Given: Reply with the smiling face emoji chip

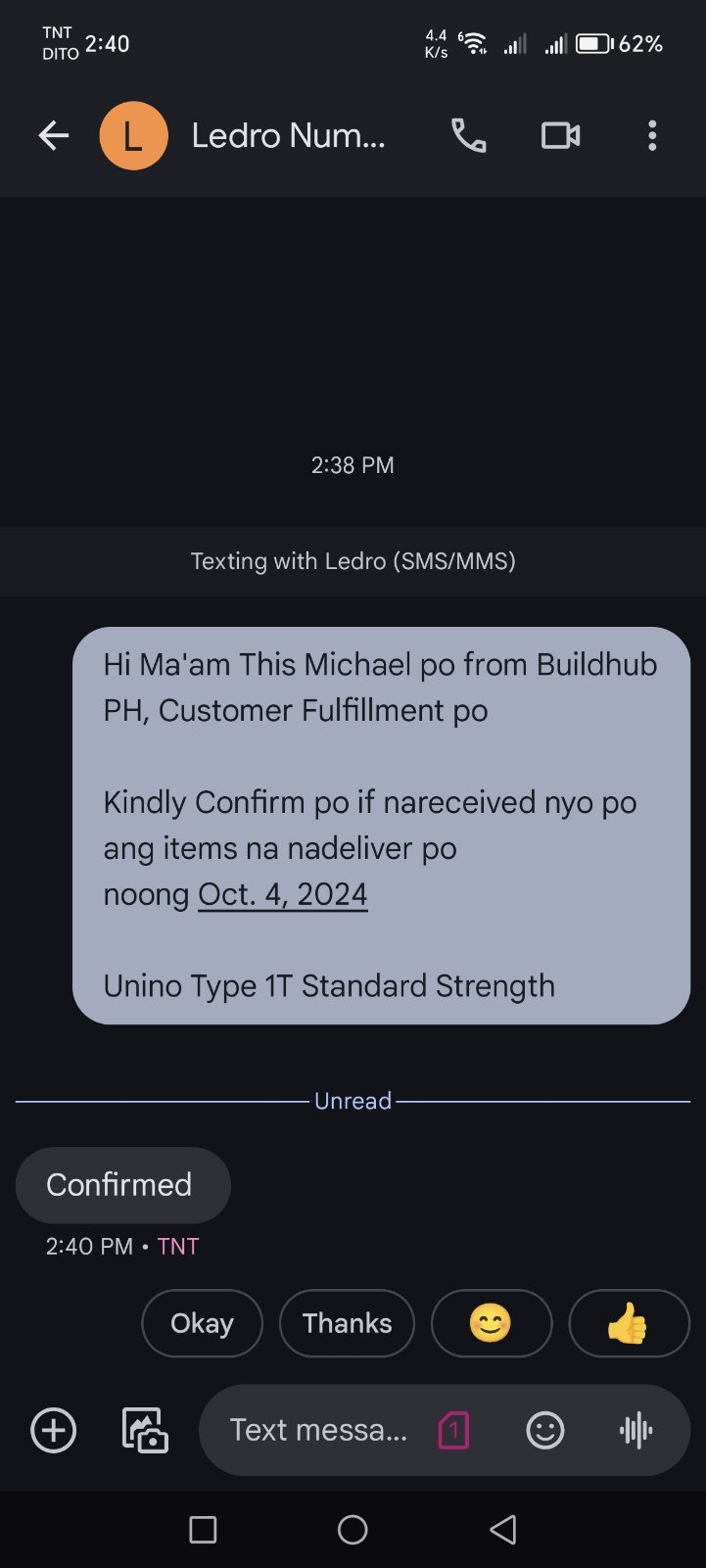Looking at the screenshot, I should pyautogui.click(x=491, y=1323).
